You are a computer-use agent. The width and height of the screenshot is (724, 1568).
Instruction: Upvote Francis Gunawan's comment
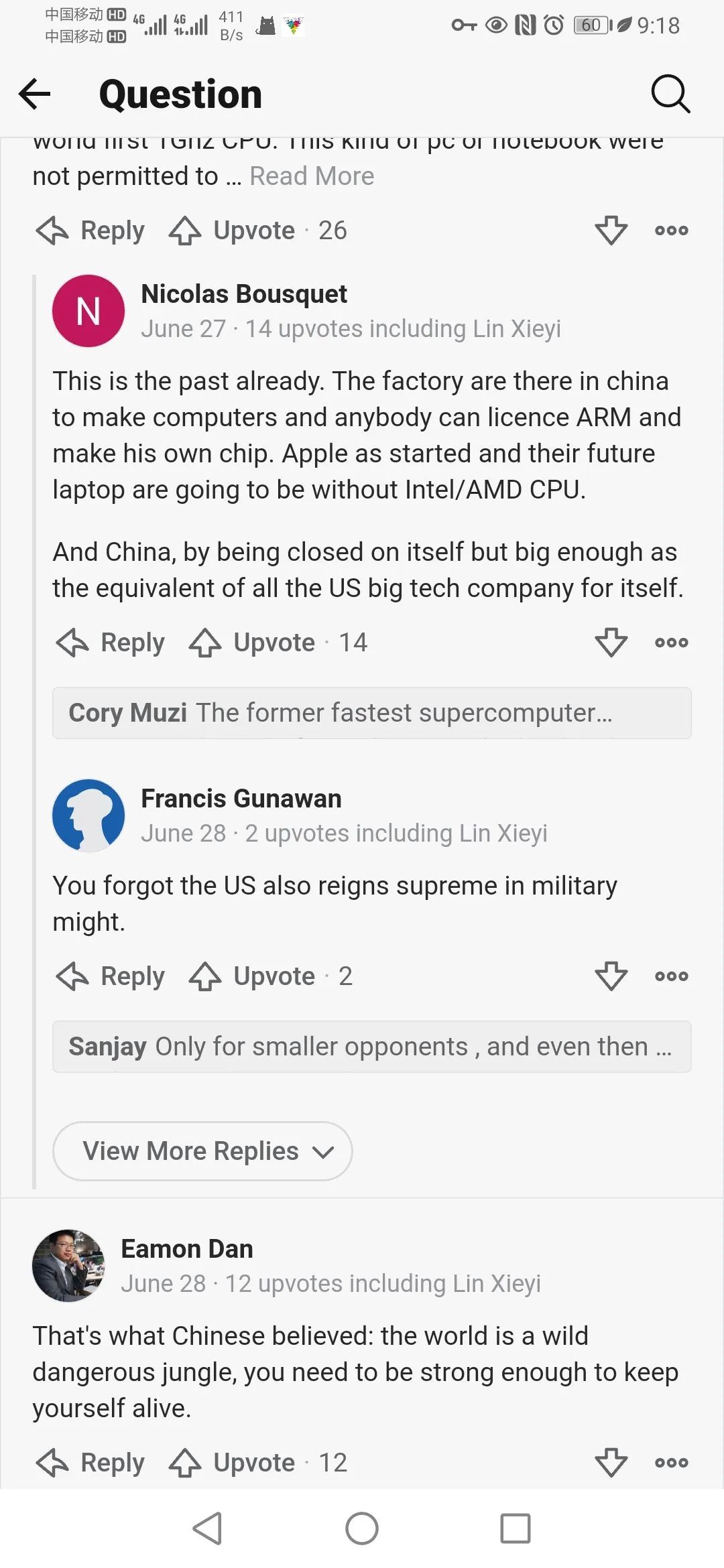[x=251, y=976]
